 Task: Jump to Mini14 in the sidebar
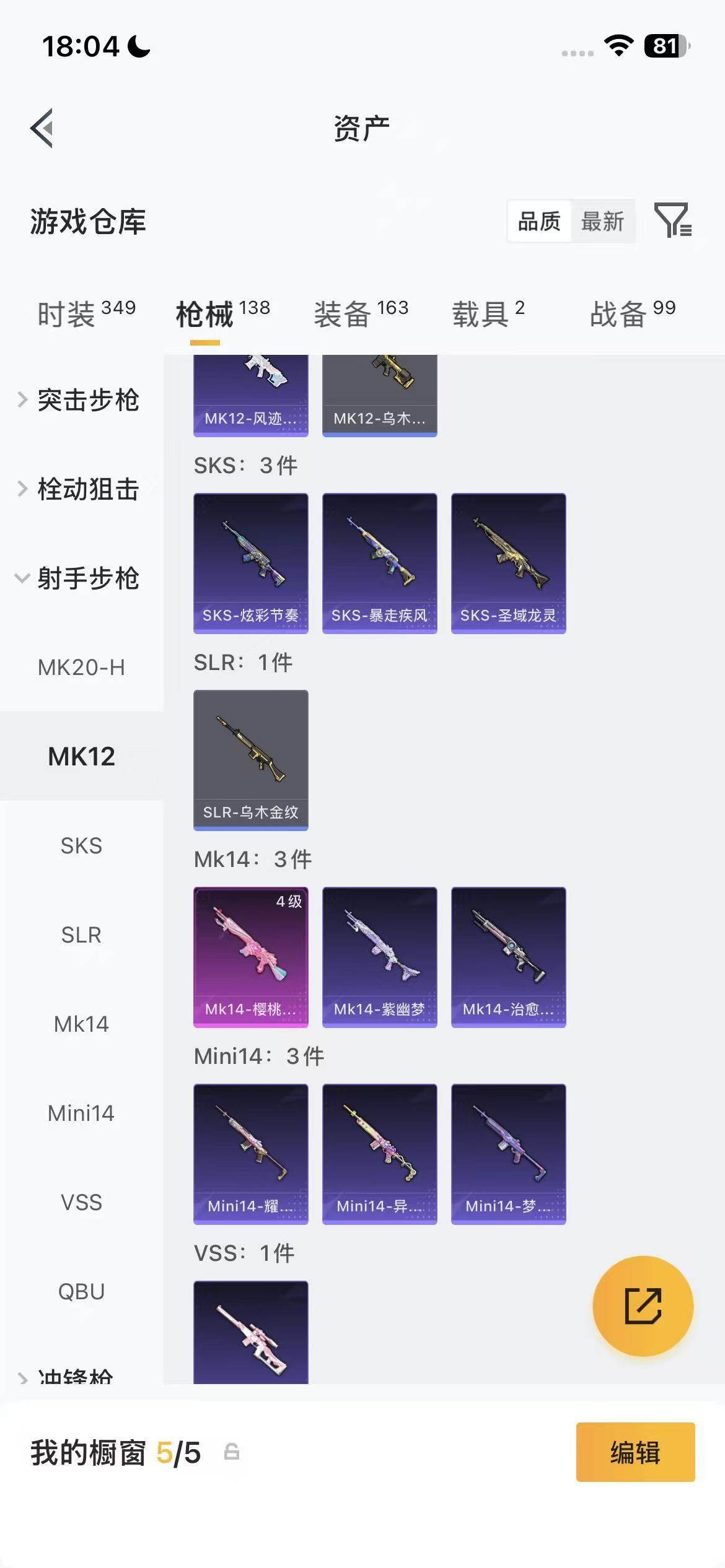(81, 1113)
